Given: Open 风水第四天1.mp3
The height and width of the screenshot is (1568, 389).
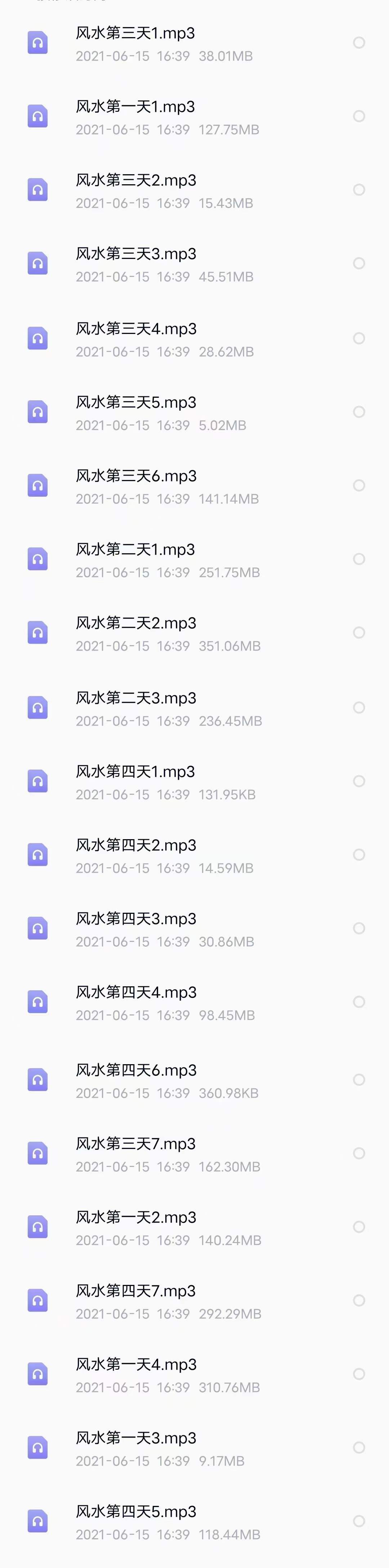Looking at the screenshot, I should pos(135,772).
